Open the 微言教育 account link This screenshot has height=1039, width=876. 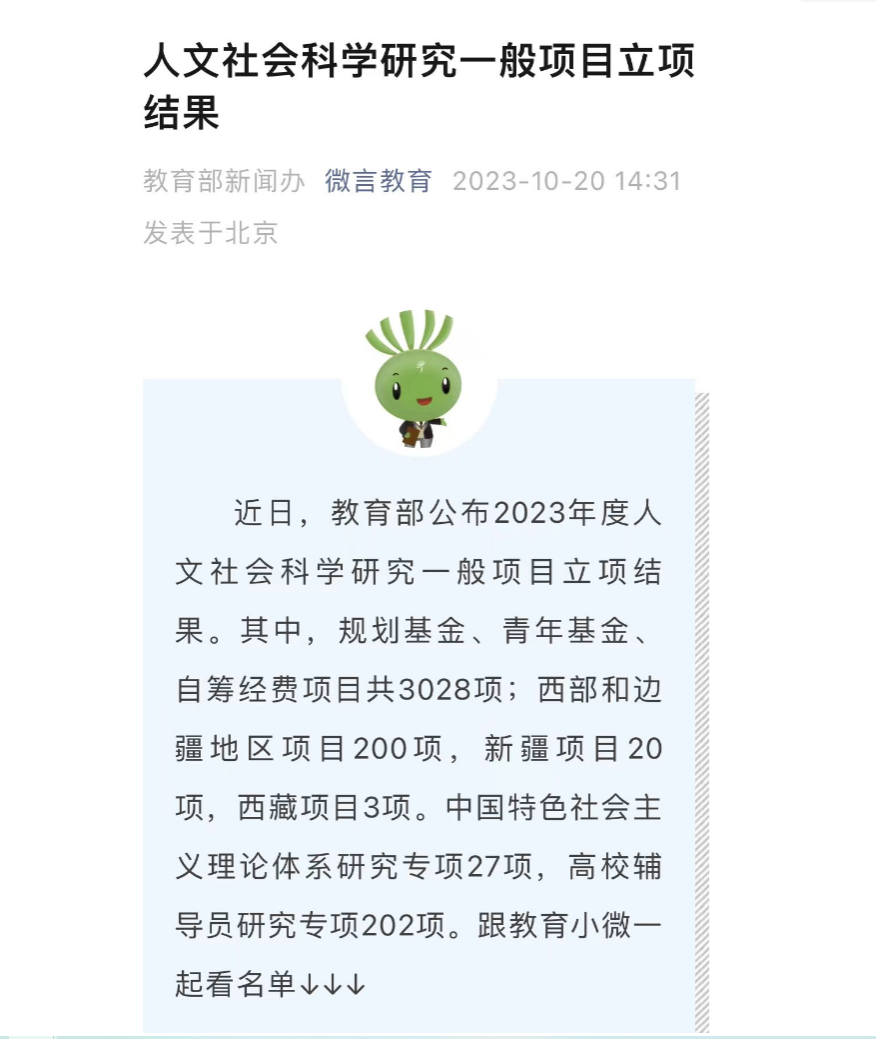pos(378,182)
